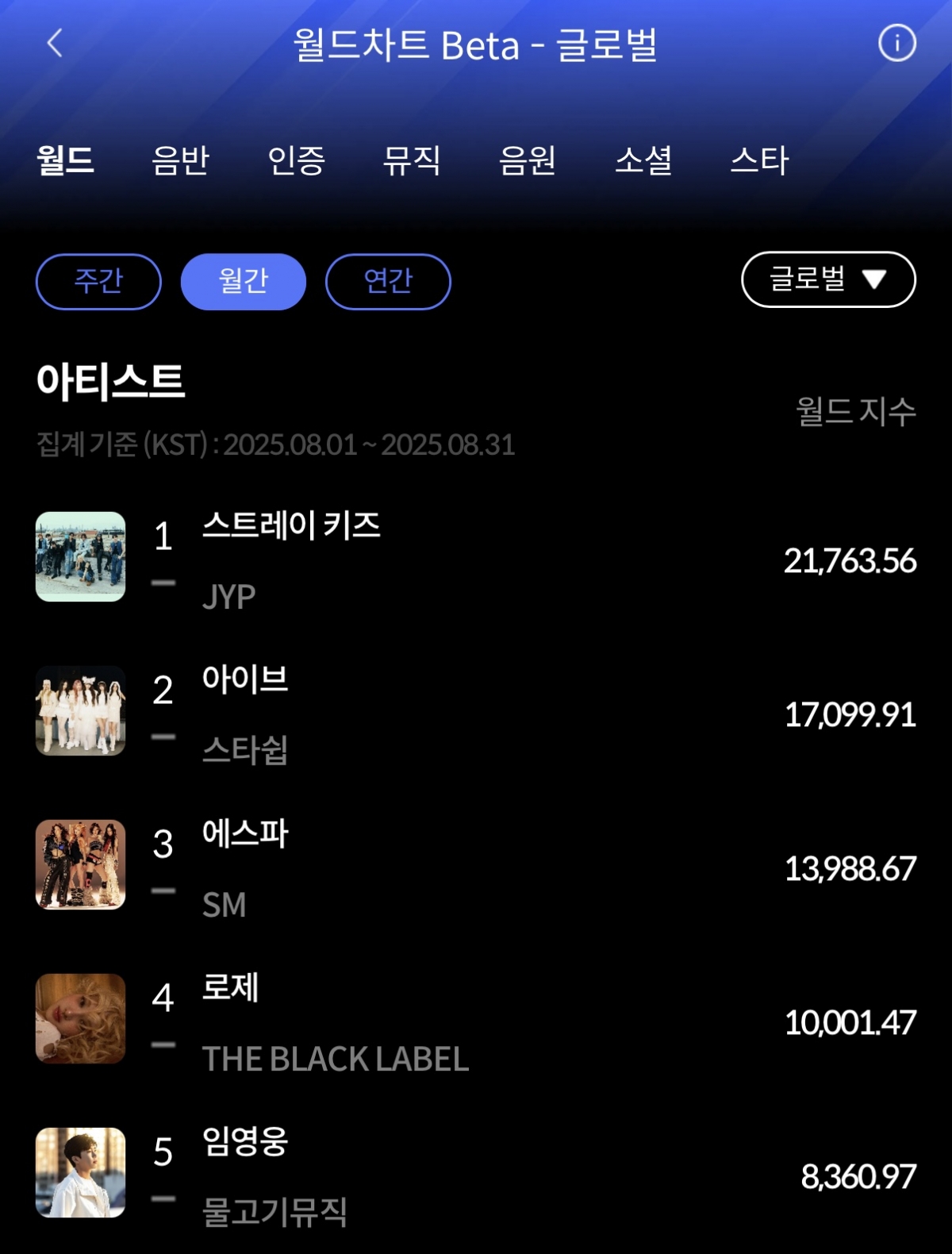Select the 월드 tab
The image size is (952, 1254).
tap(66, 160)
